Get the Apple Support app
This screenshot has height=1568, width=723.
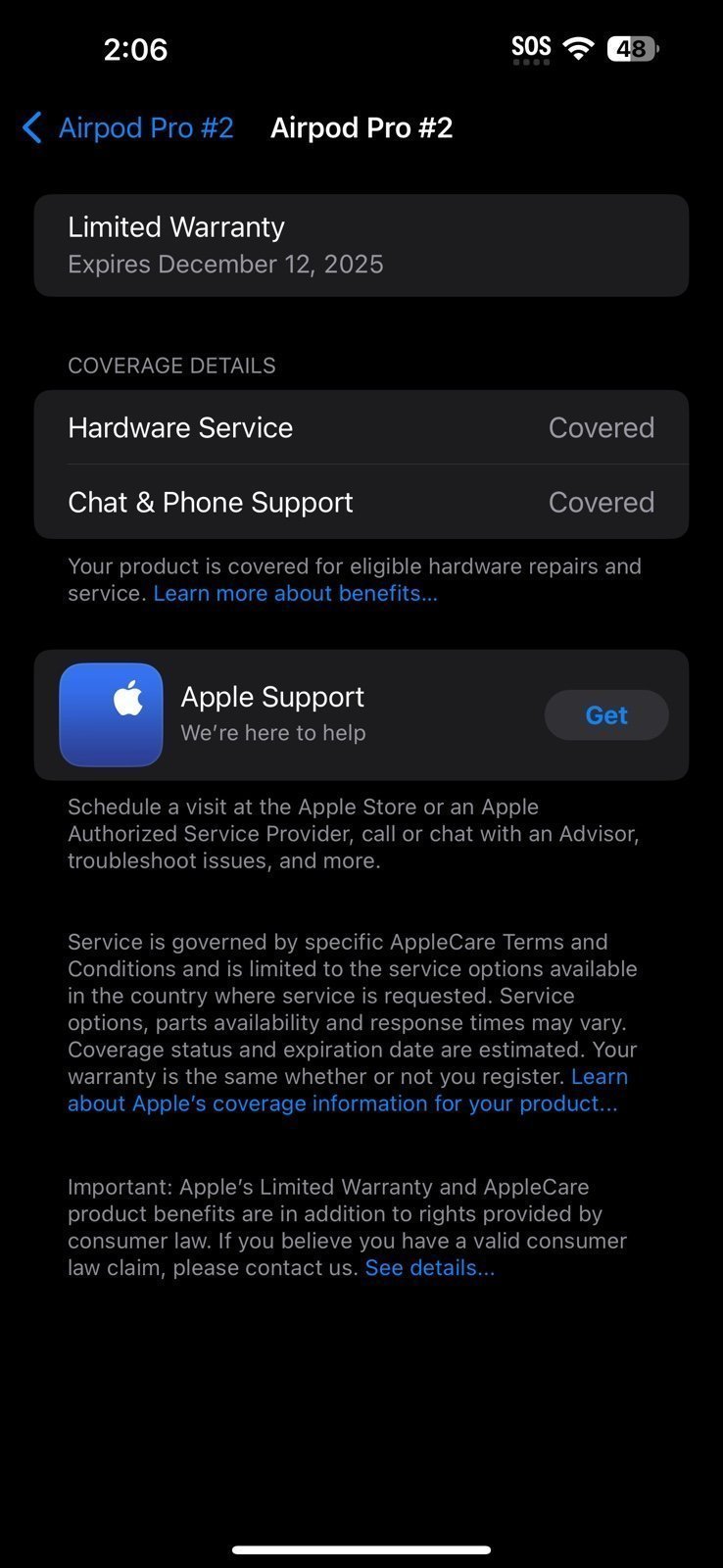pos(605,715)
